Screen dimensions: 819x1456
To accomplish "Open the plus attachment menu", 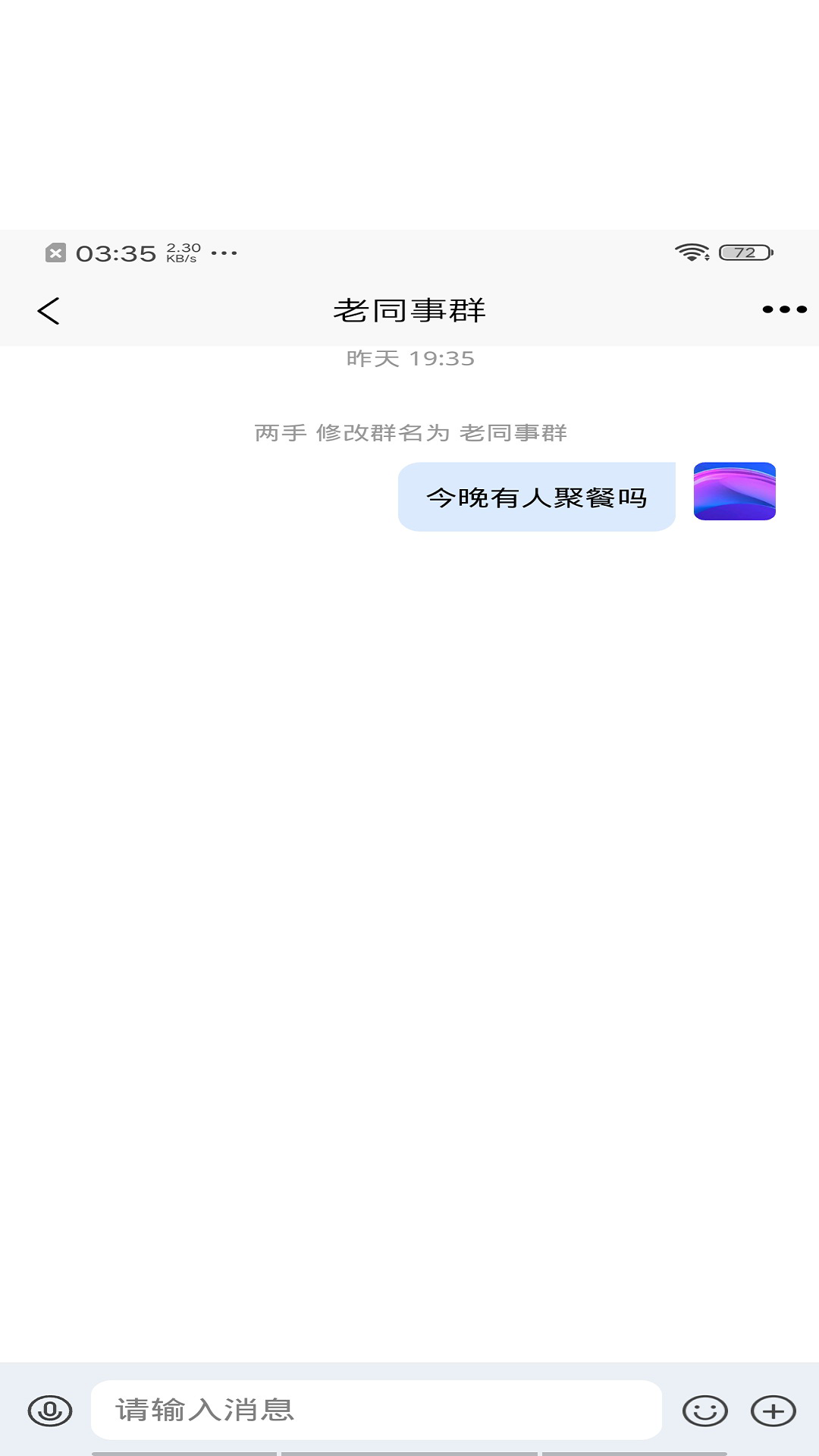I will (x=773, y=1410).
